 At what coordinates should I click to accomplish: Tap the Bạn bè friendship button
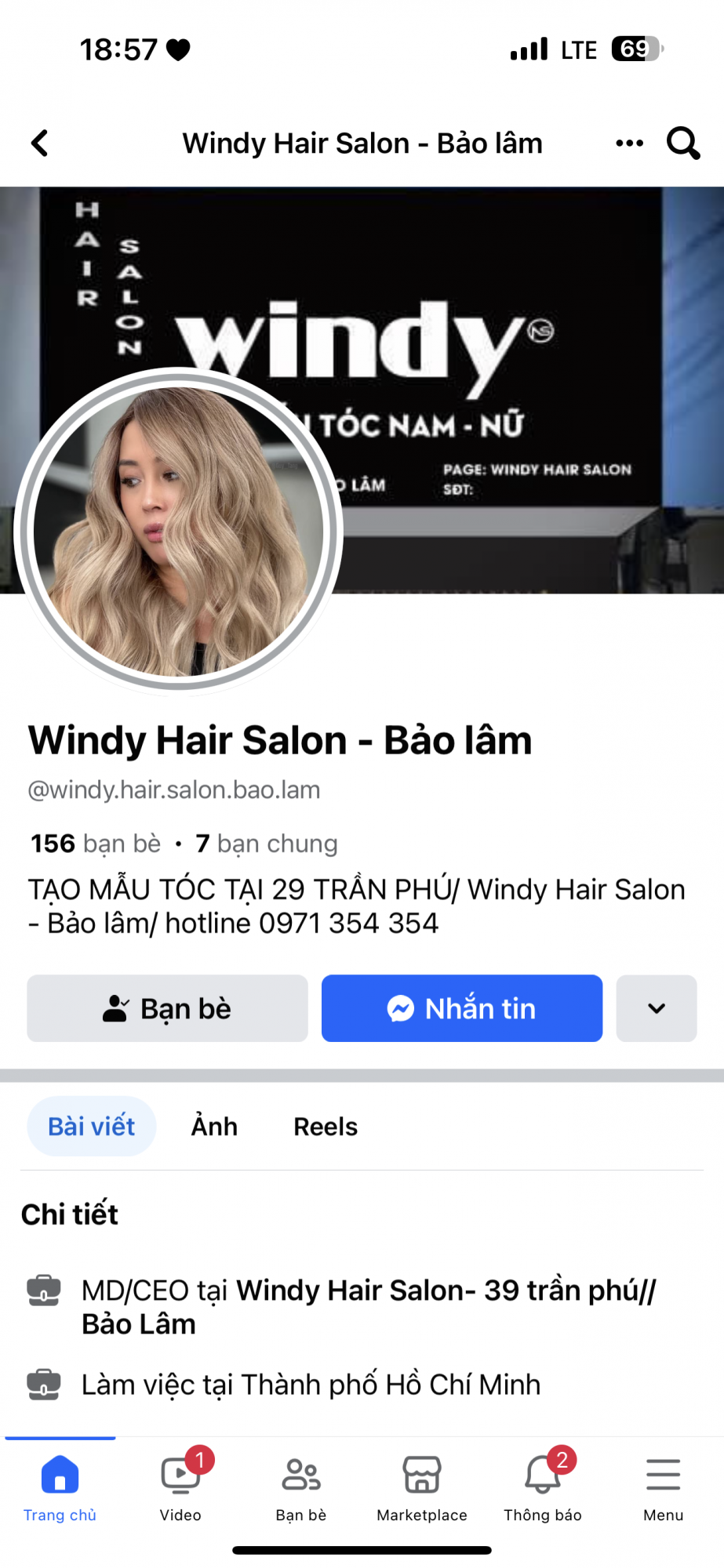click(167, 1008)
